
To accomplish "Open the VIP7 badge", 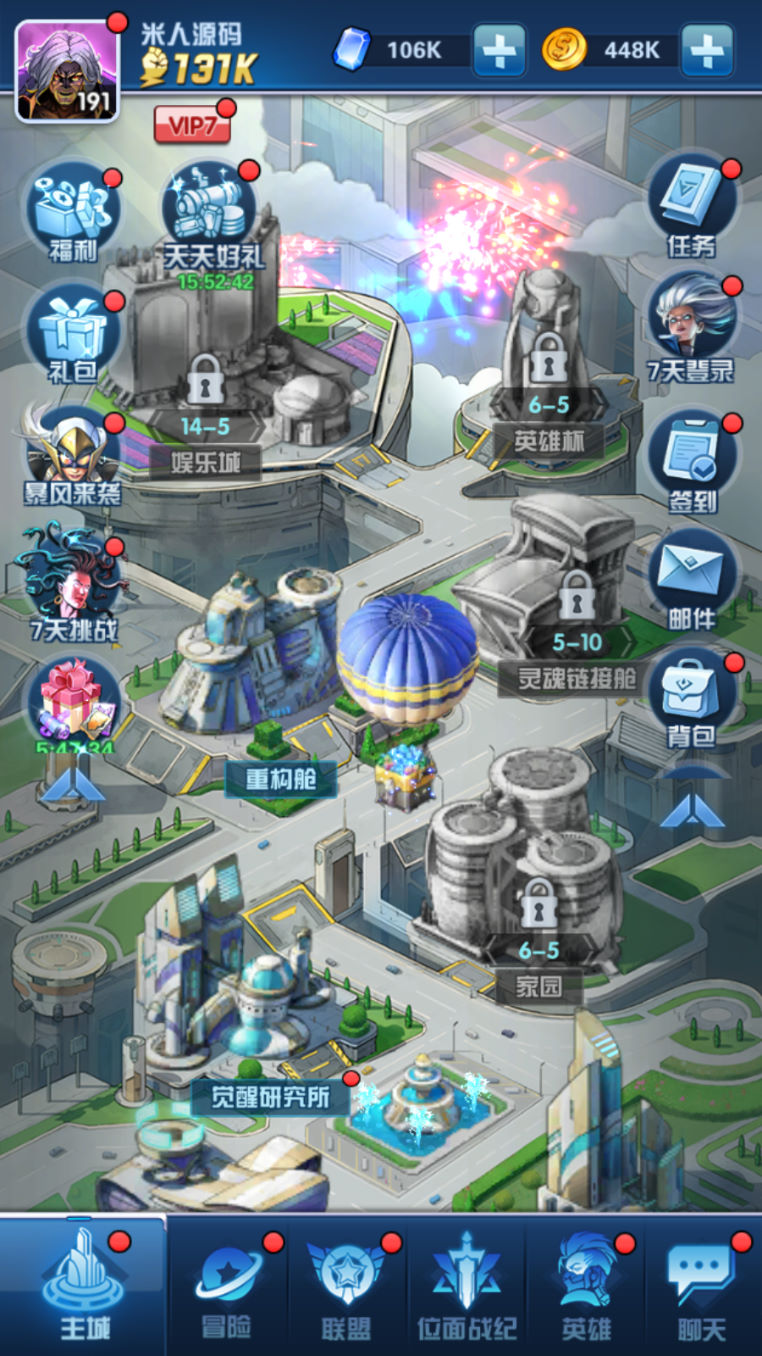I will click(x=192, y=124).
